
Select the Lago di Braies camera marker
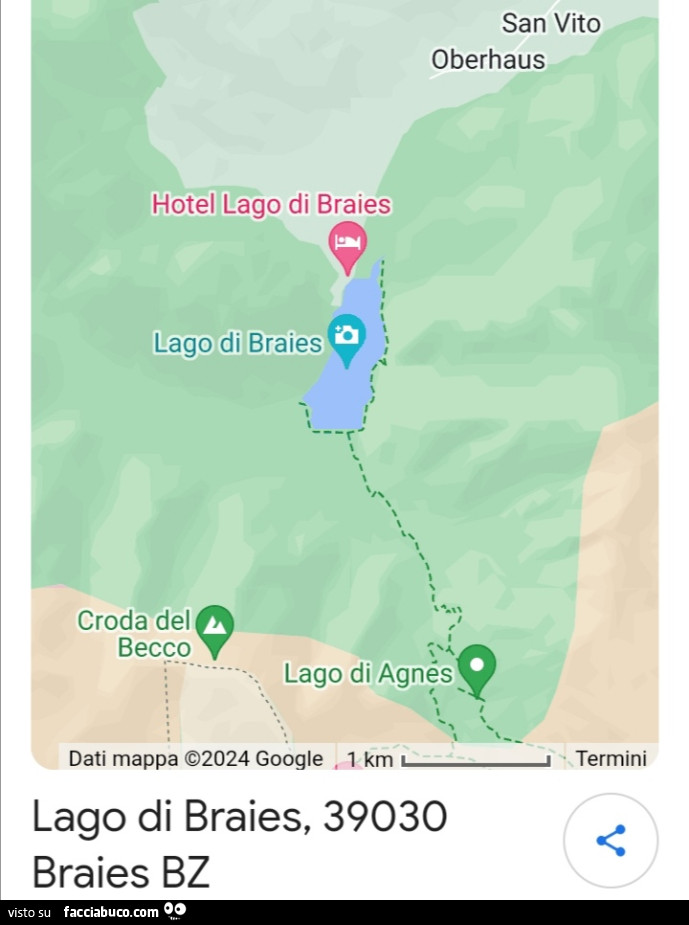click(347, 335)
